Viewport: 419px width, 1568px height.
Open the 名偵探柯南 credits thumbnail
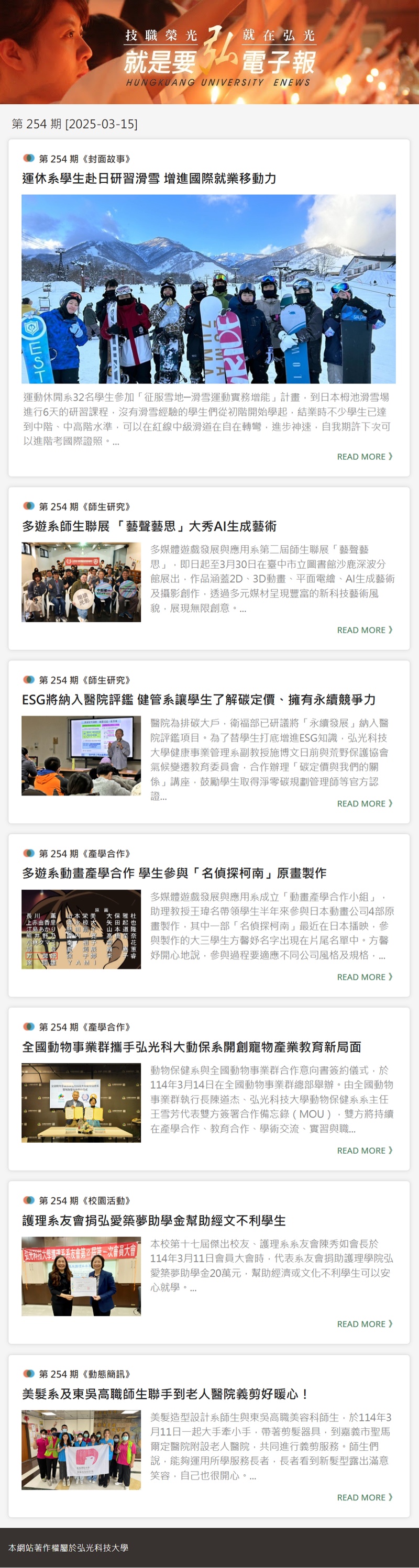[81, 929]
